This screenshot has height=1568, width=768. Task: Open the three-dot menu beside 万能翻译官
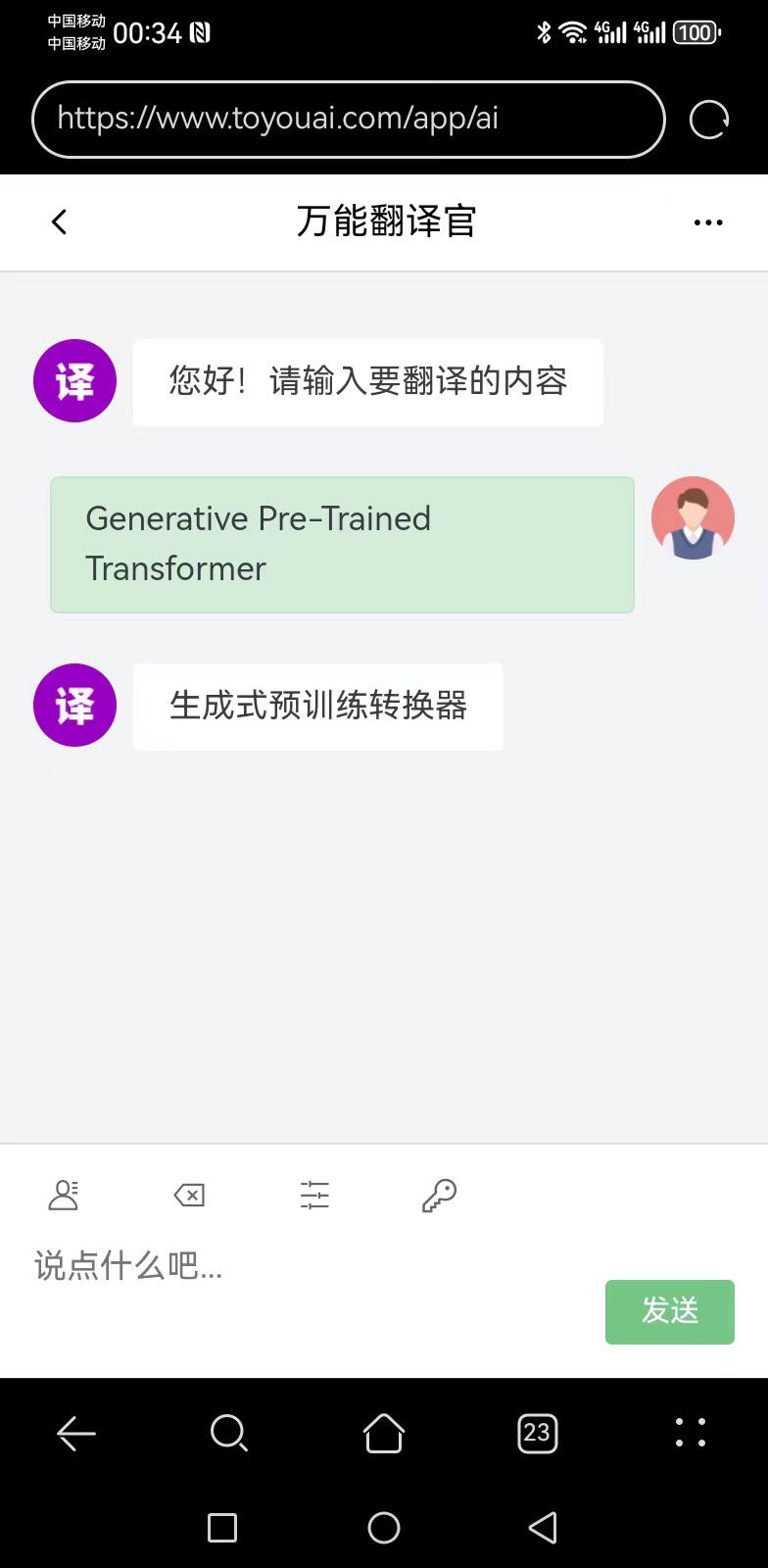[707, 222]
